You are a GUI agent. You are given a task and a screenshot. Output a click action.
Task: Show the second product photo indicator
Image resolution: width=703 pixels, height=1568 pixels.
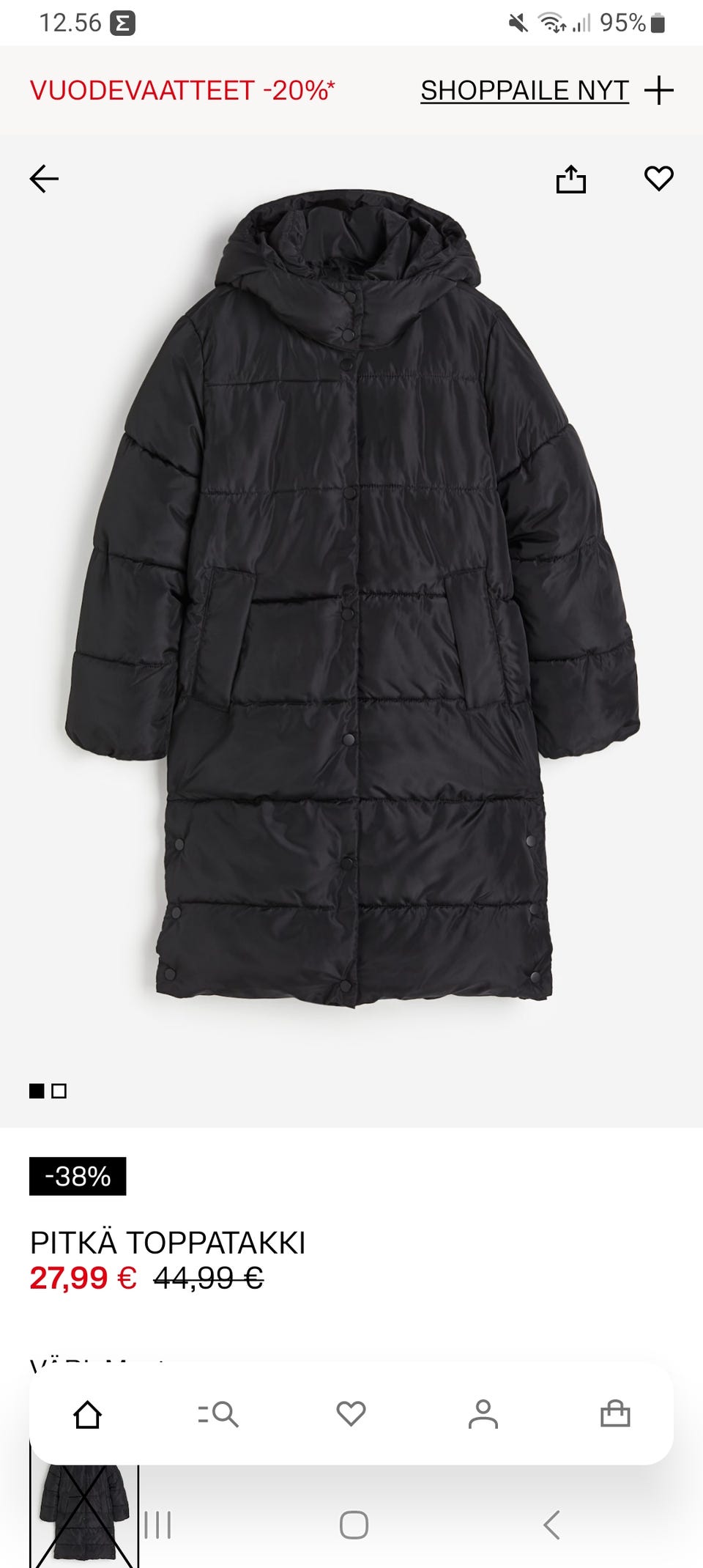[59, 1091]
